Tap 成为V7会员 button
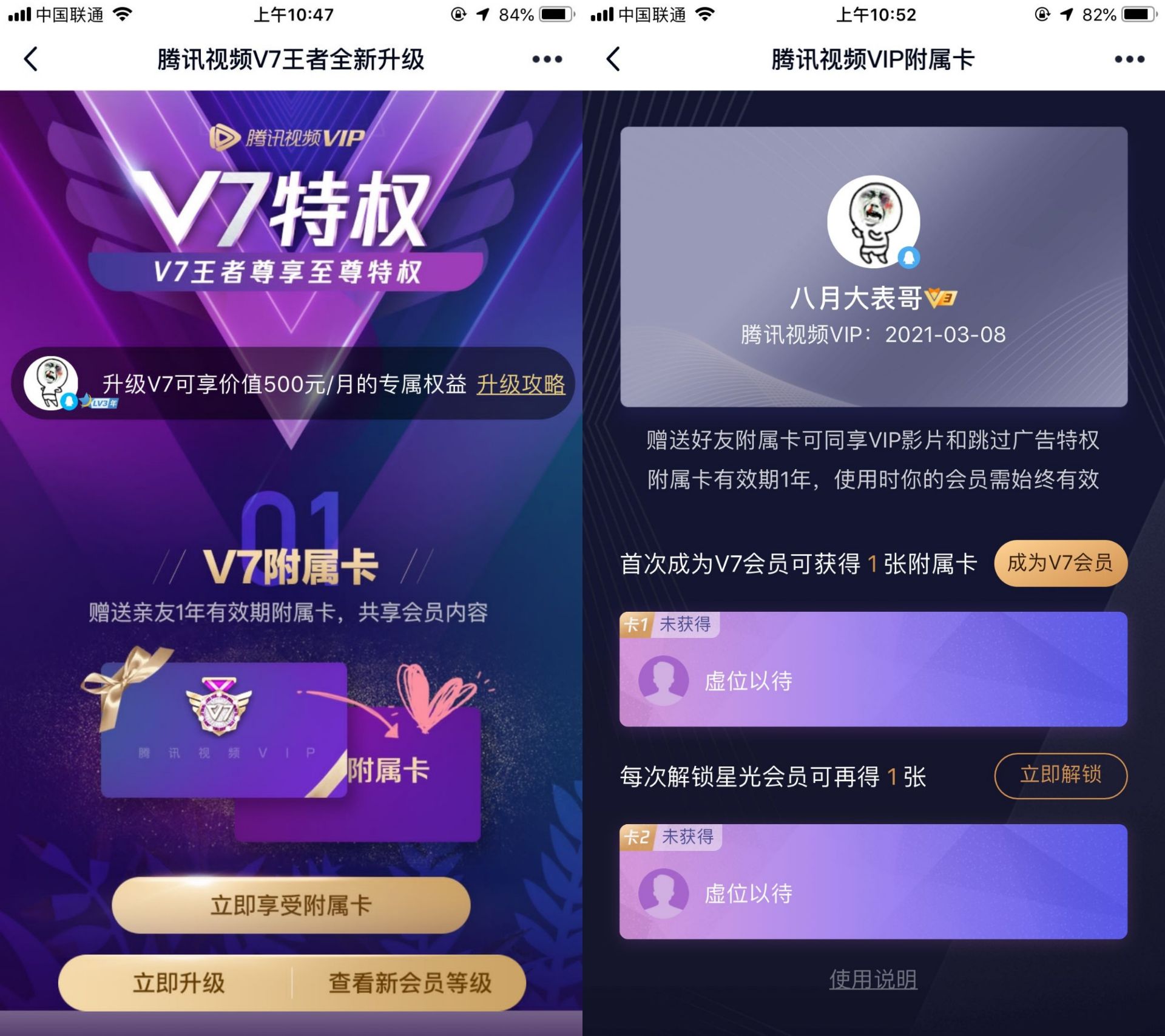Screen dimensions: 1165x1036 [1060, 563]
